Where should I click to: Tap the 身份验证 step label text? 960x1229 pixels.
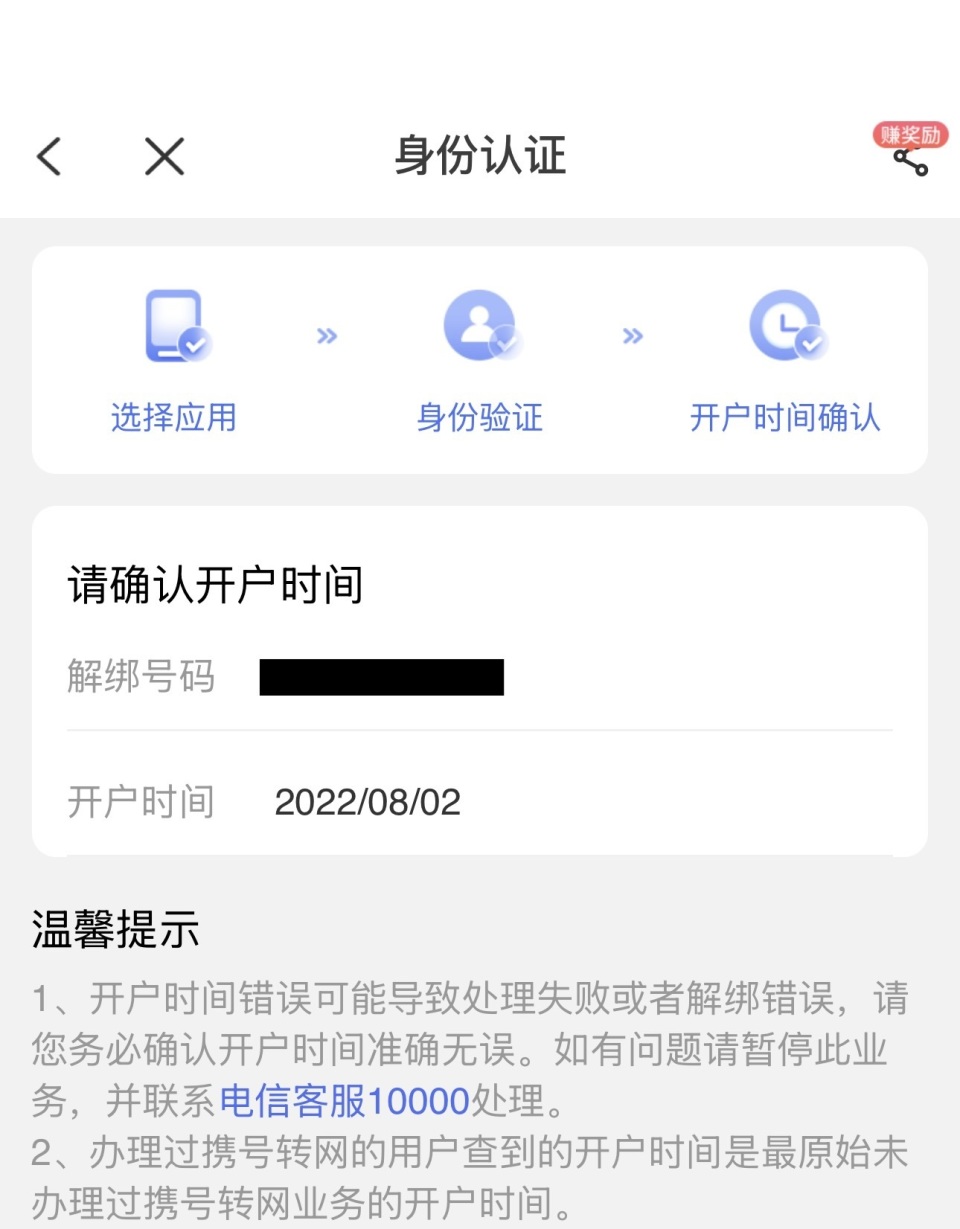tap(478, 418)
